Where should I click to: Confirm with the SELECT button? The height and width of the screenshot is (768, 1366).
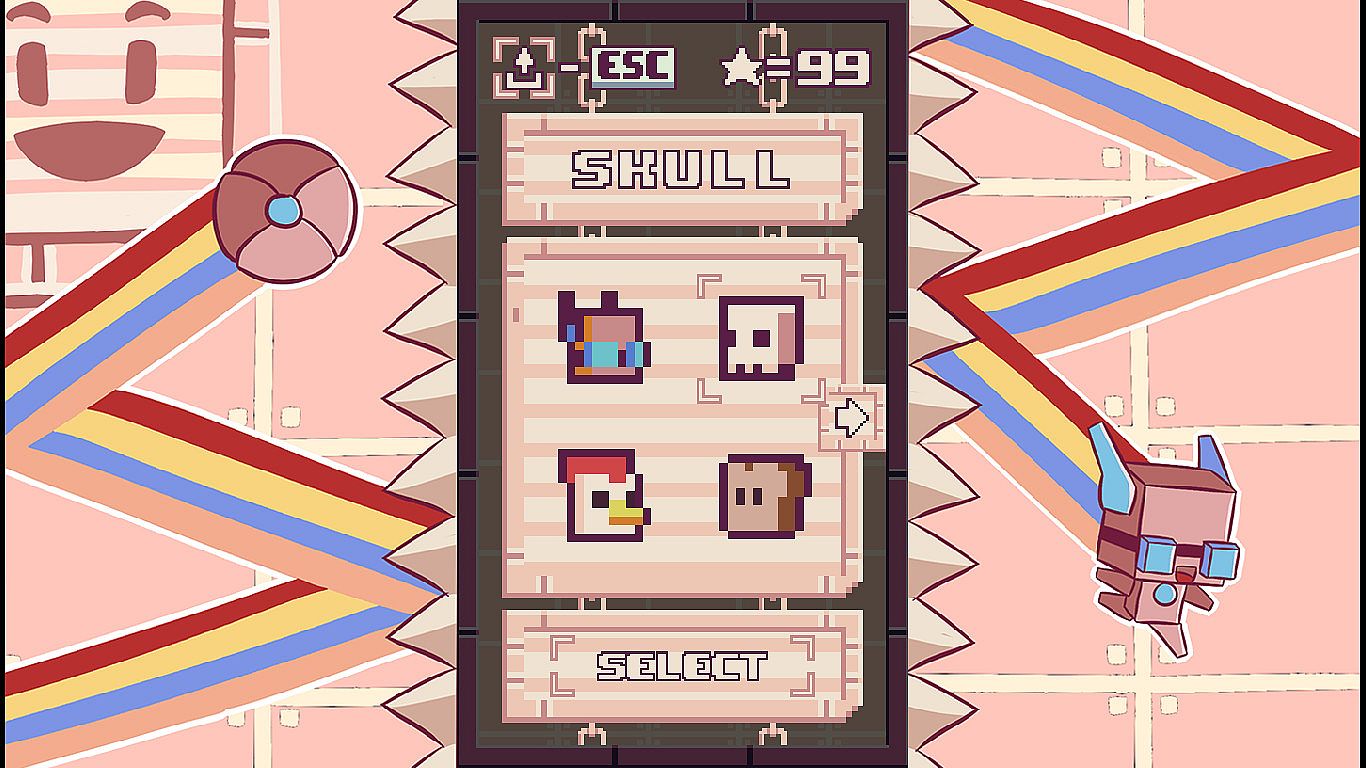click(x=682, y=666)
